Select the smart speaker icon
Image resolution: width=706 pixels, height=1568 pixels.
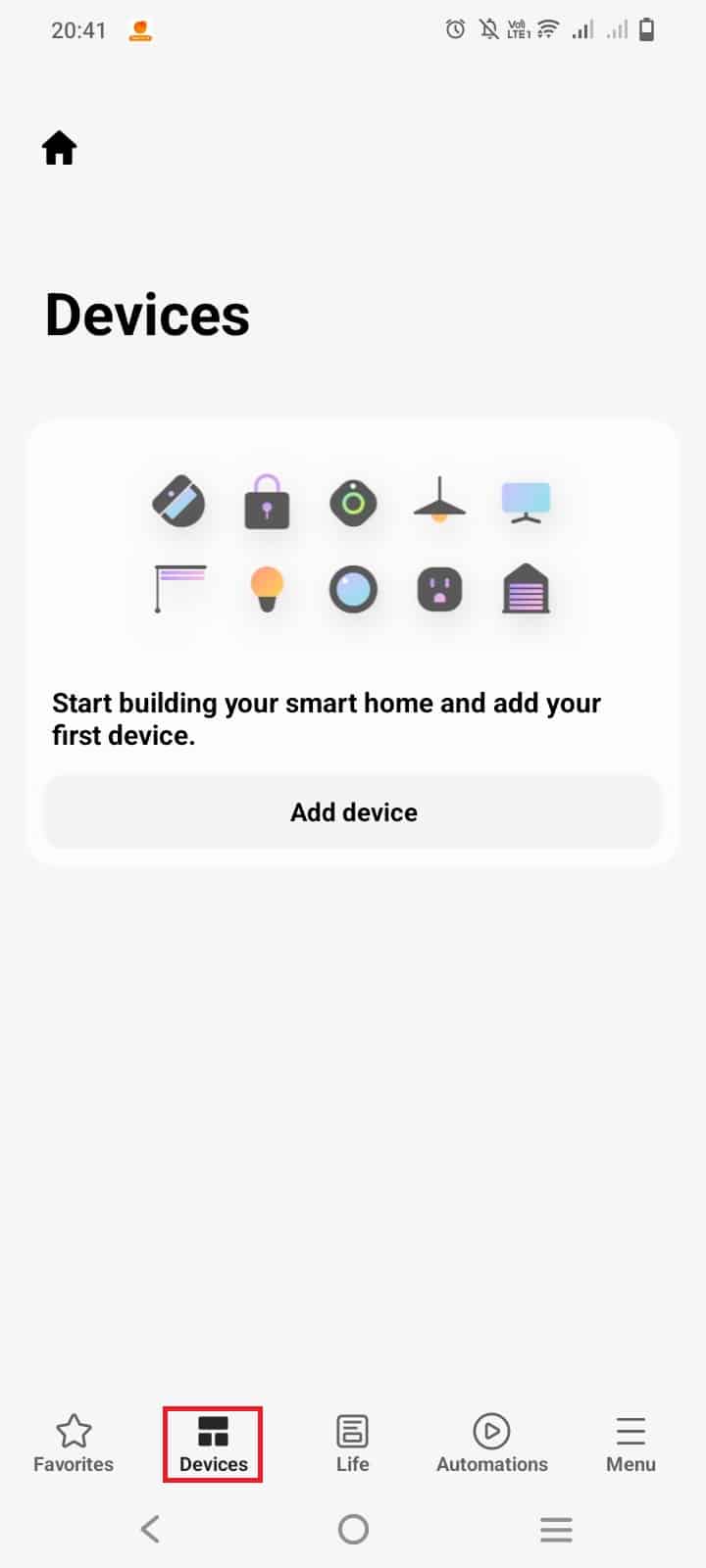click(x=352, y=503)
